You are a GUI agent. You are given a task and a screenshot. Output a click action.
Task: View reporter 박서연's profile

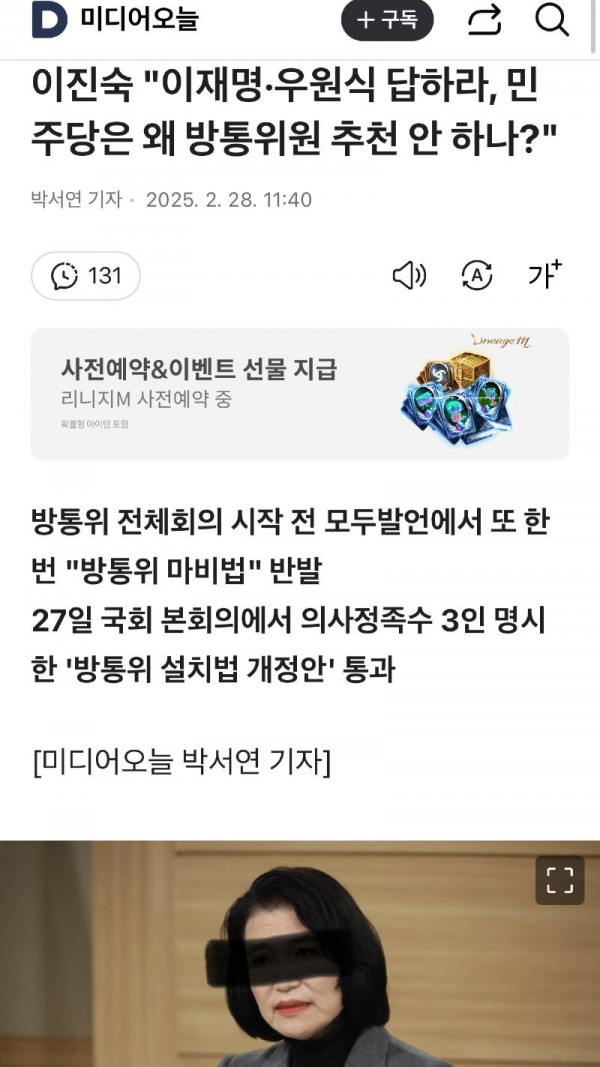point(75,200)
